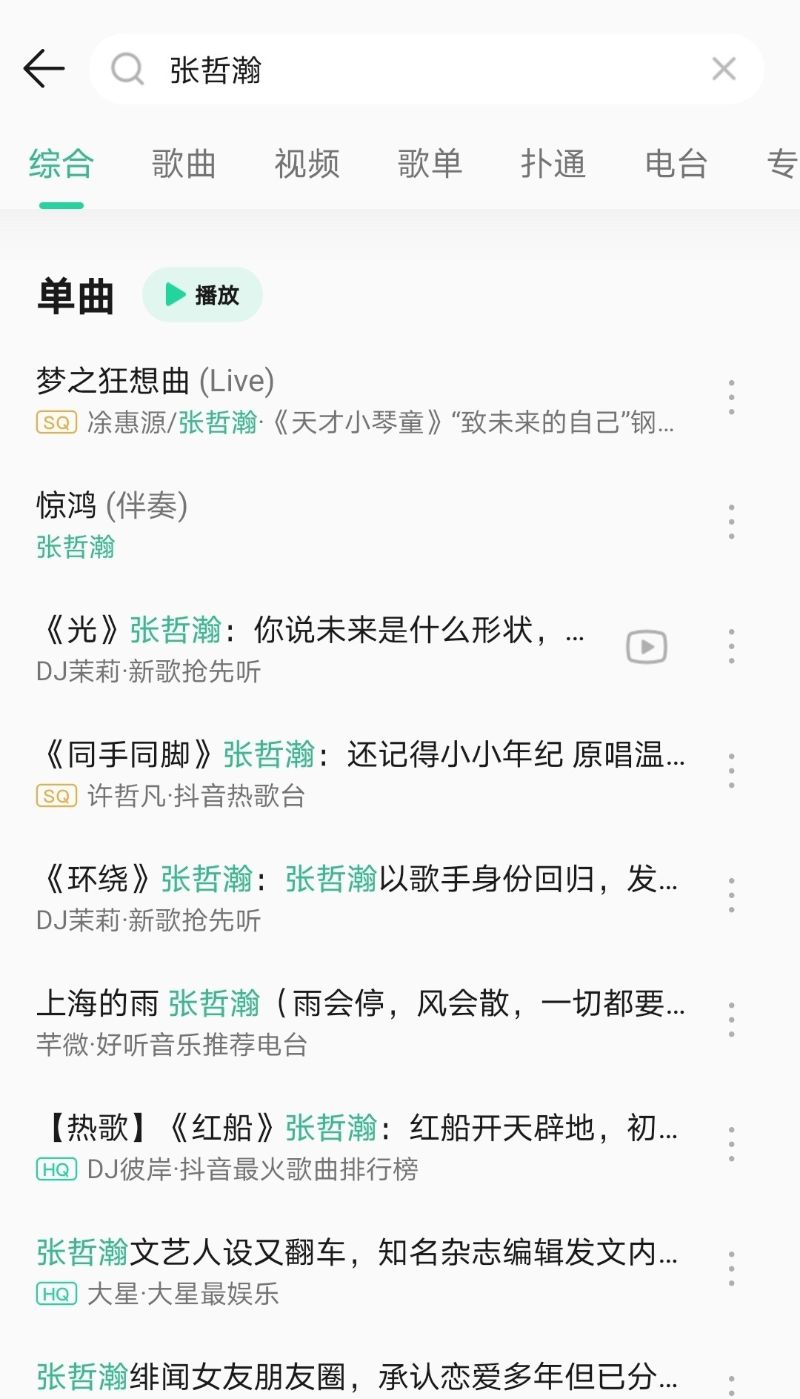Image resolution: width=800 pixels, height=1399 pixels.
Task: Open more options for 《环绕》张哲瀚
Action: point(731,896)
